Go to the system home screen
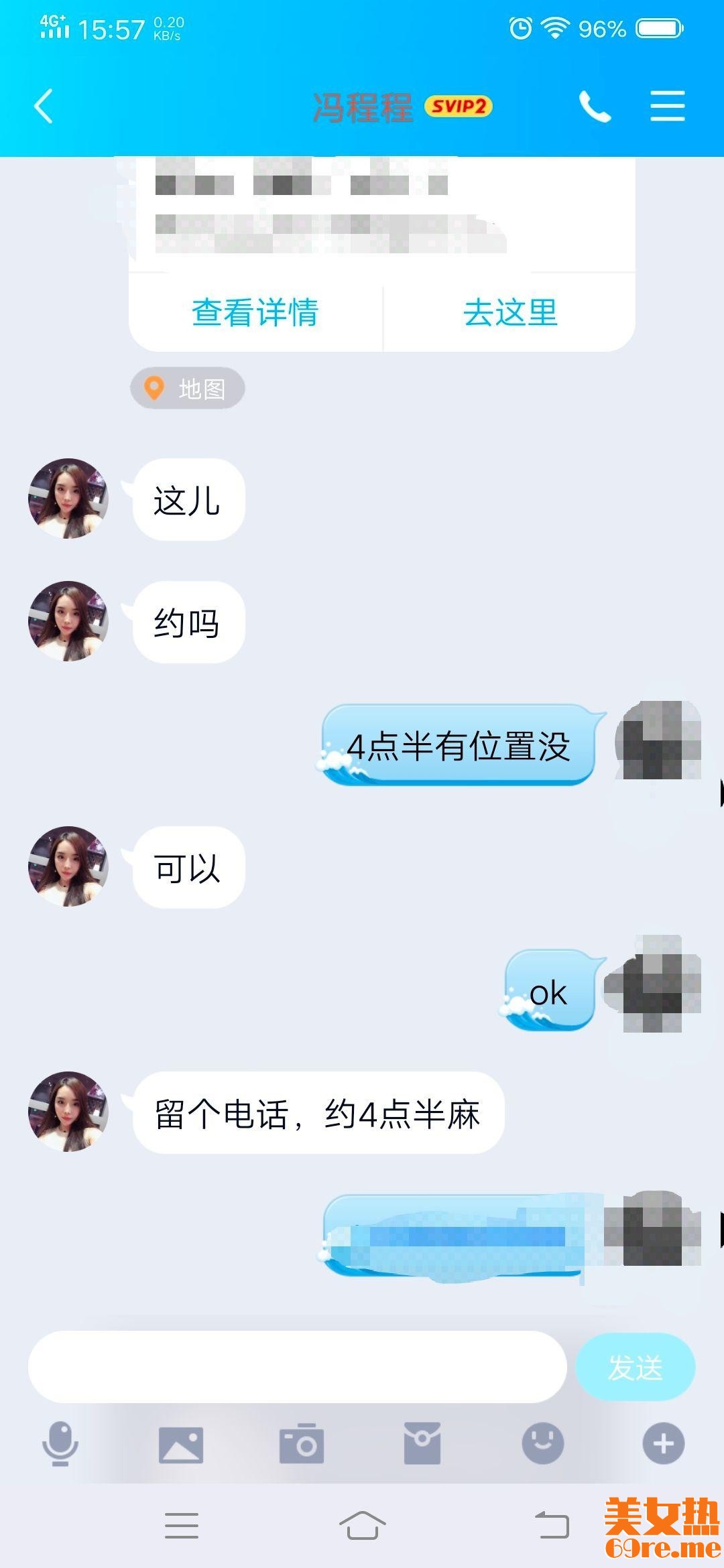Image resolution: width=724 pixels, height=1568 pixels. [362, 1526]
